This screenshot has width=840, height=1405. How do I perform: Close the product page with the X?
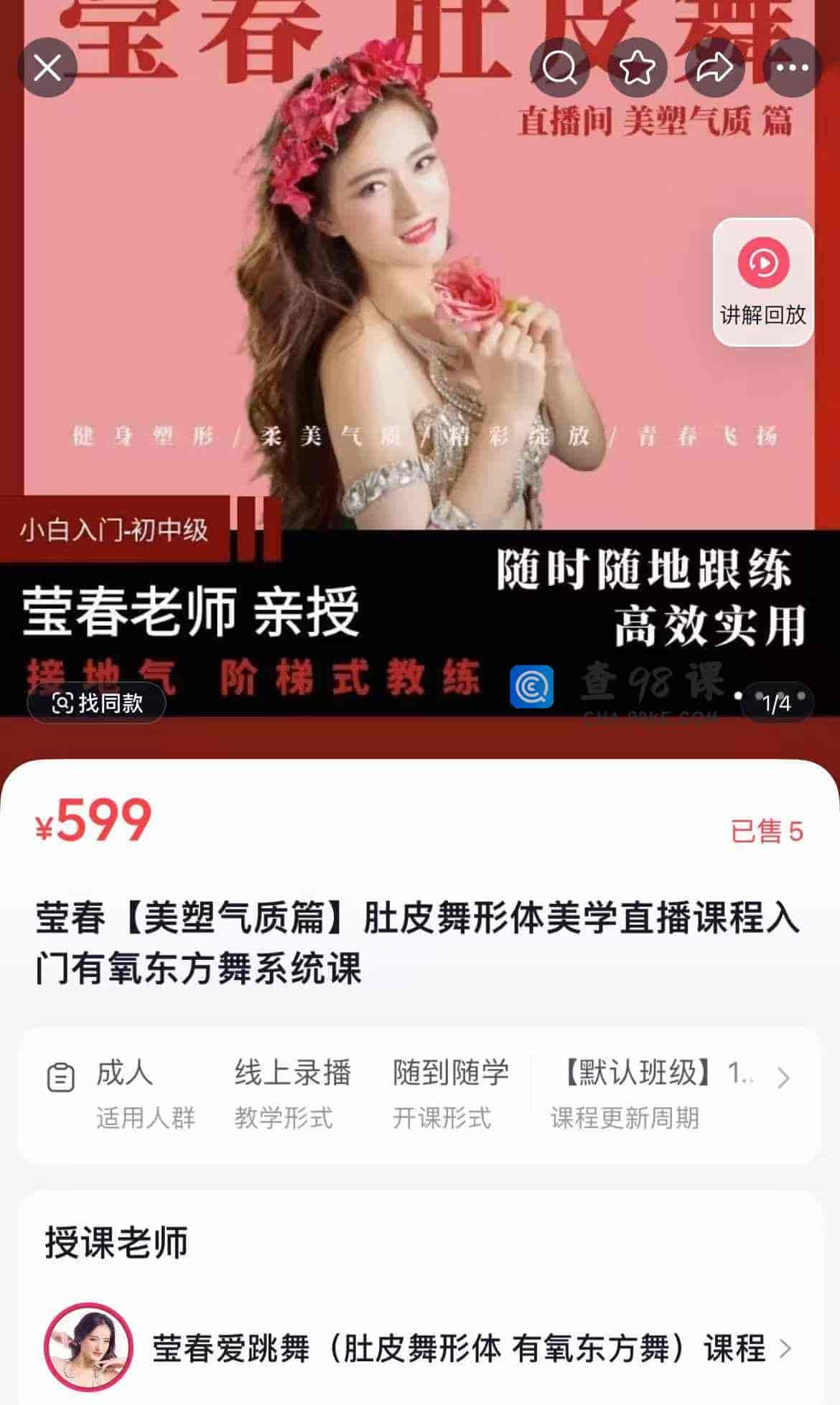(x=47, y=67)
